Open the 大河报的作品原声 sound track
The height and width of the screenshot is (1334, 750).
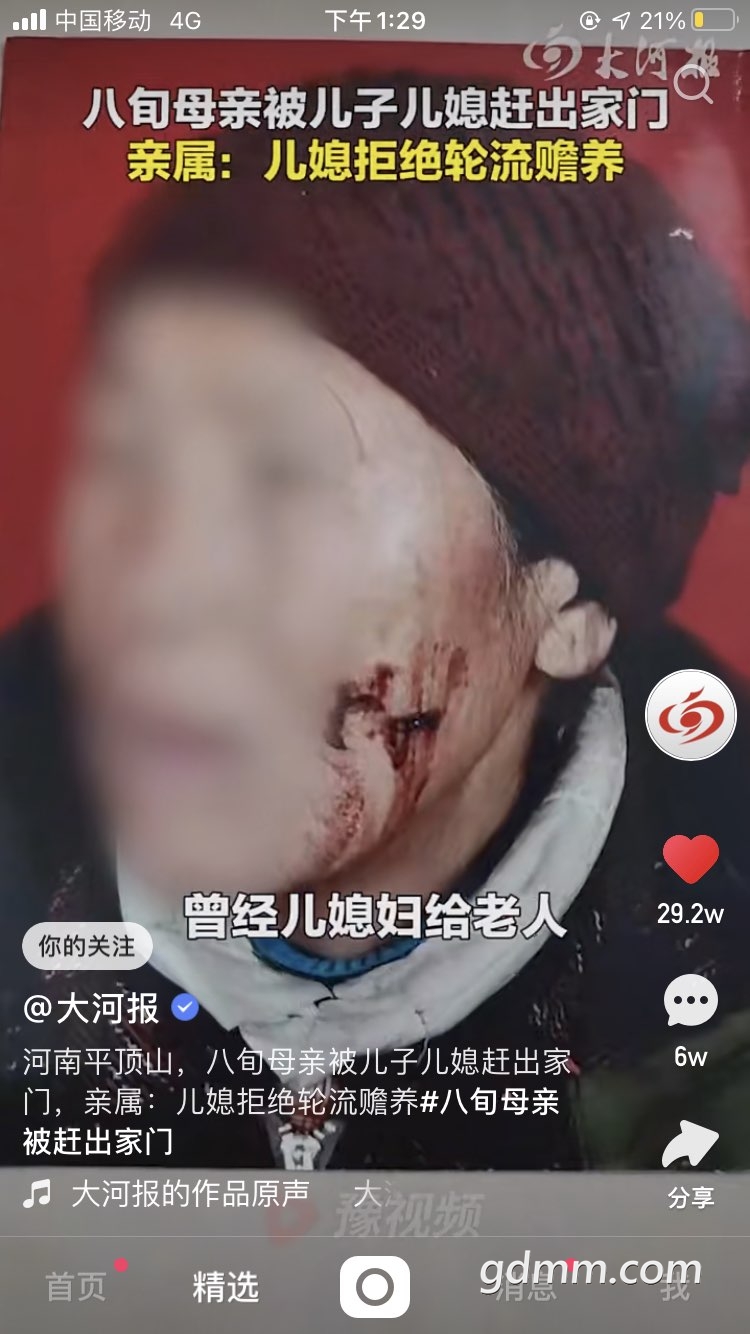190,1193
